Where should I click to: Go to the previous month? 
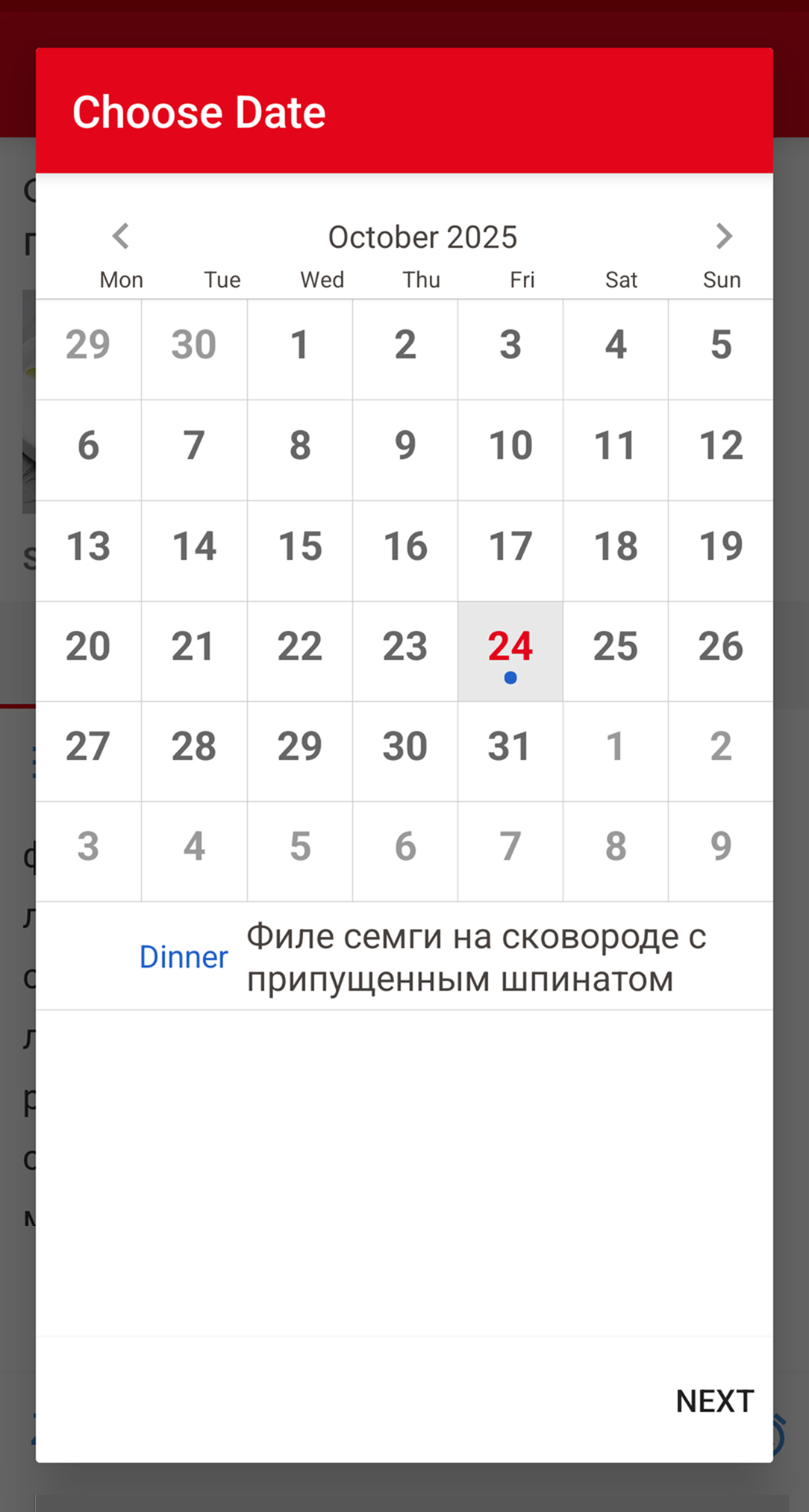(x=121, y=237)
